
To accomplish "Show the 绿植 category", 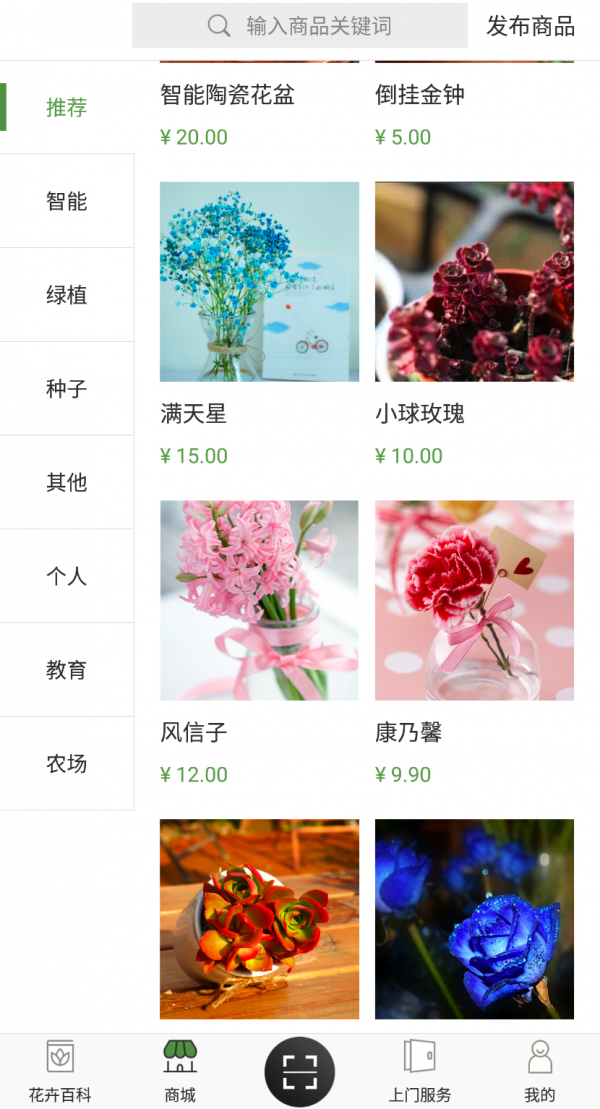I will point(67,295).
